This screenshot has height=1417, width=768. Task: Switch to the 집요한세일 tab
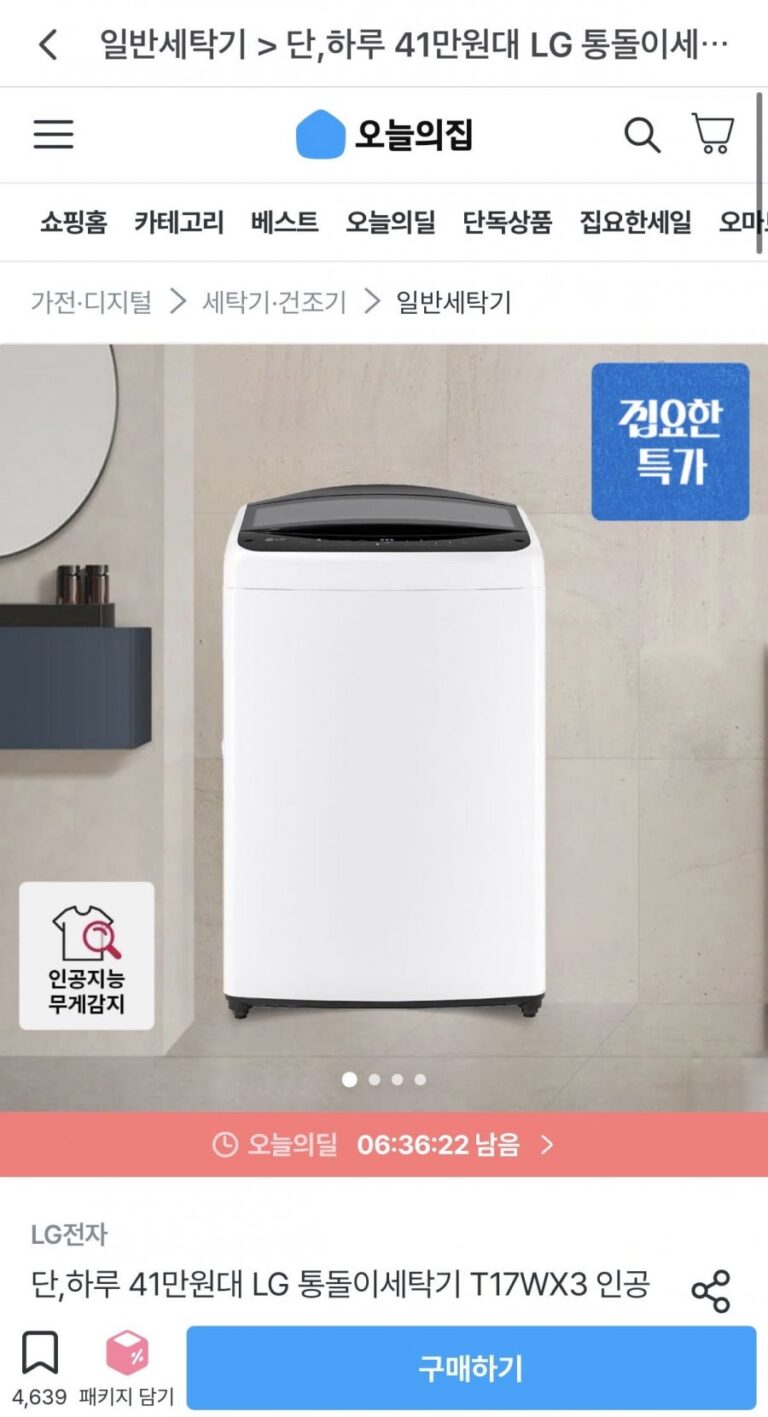point(635,222)
